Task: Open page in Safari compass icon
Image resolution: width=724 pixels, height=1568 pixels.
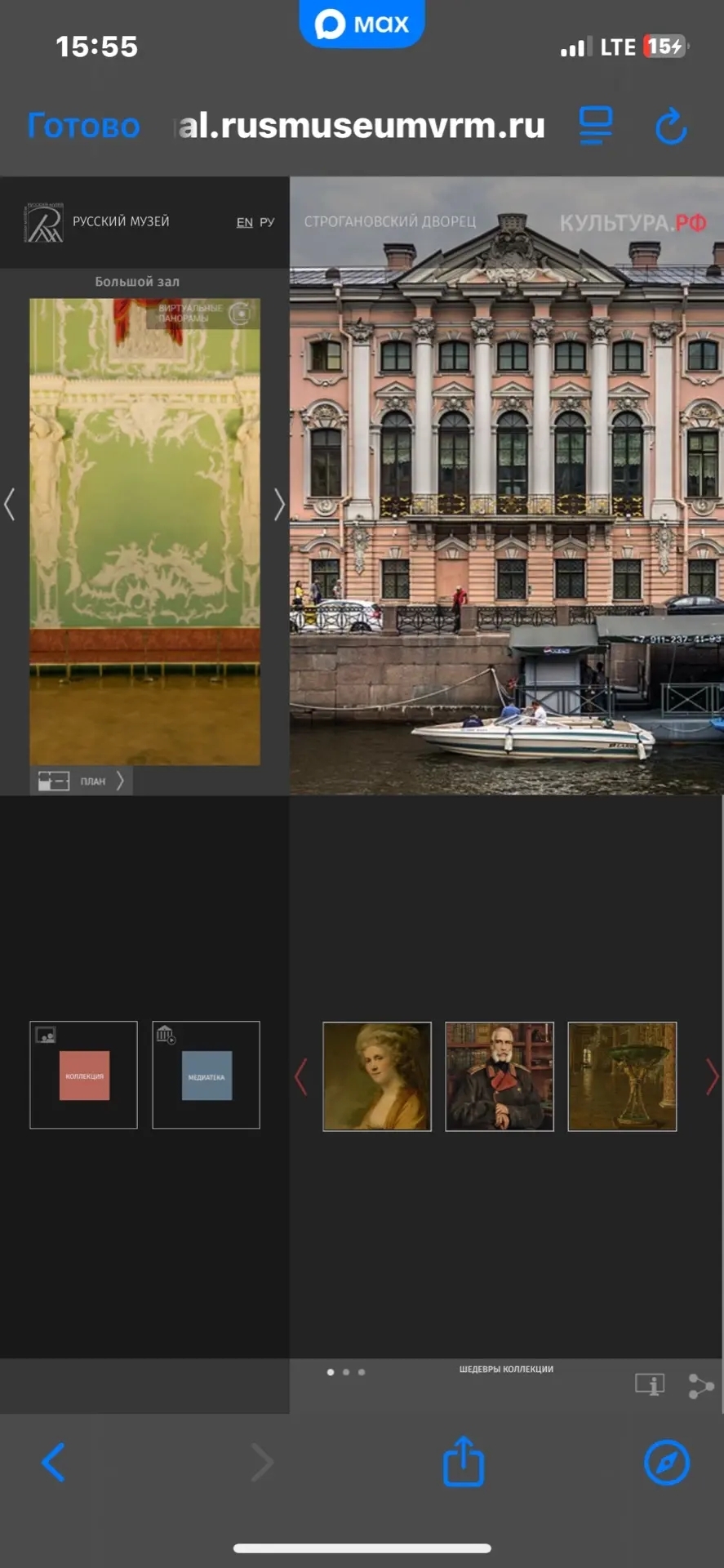Action: pyautogui.click(x=667, y=1462)
